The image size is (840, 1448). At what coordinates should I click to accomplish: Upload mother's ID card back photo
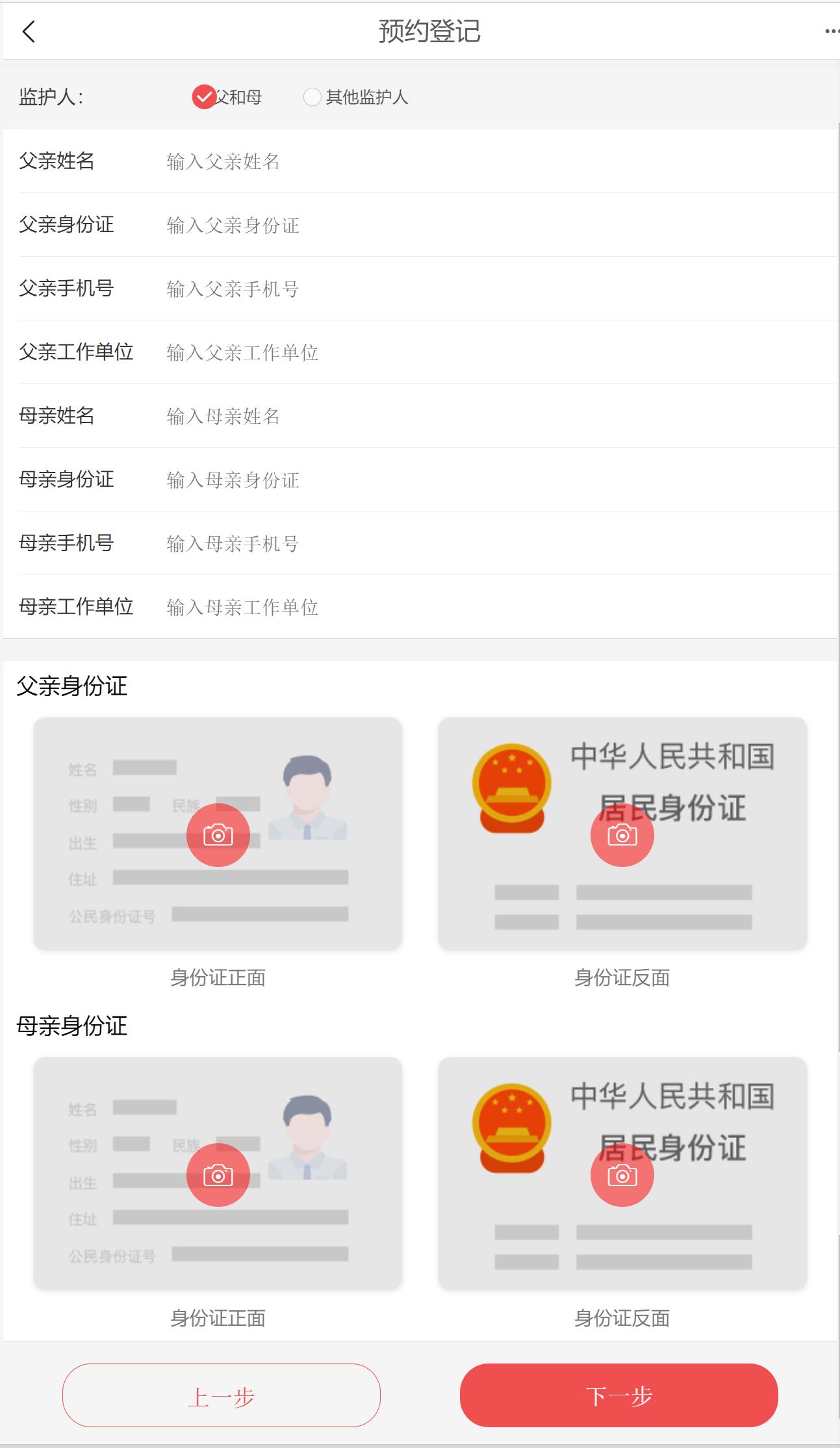point(622,1175)
